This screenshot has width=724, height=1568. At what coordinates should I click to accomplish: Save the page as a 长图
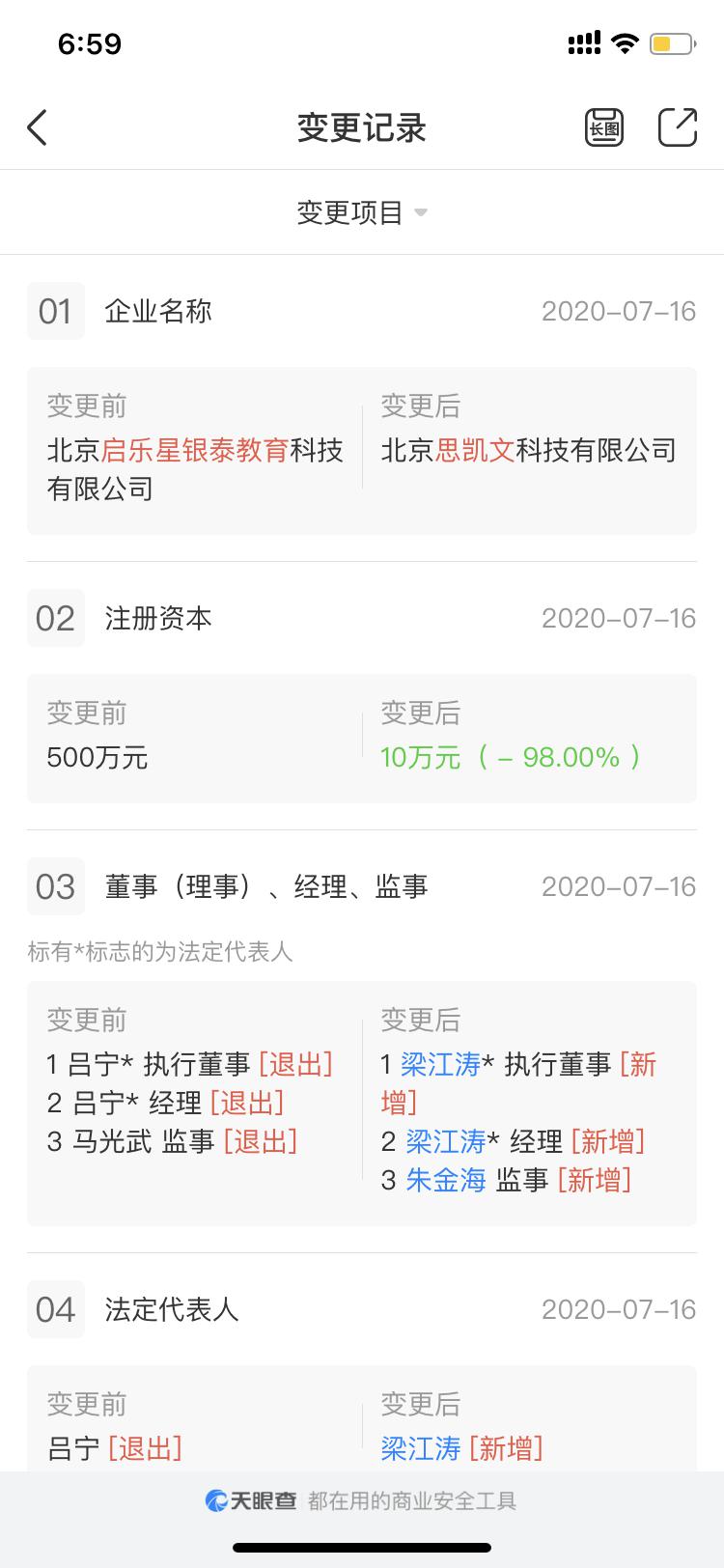(604, 127)
